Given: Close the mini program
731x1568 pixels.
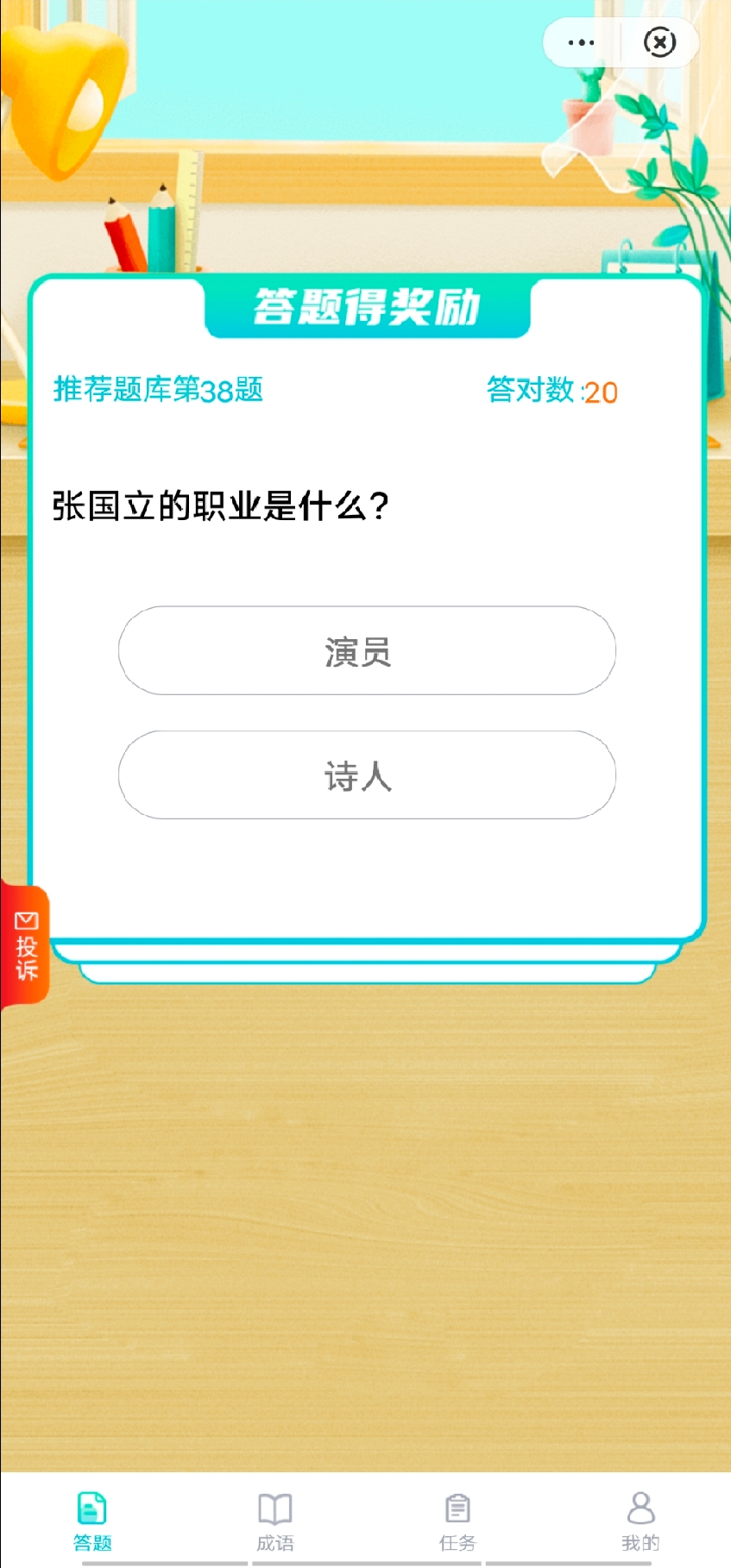Looking at the screenshot, I should (659, 42).
